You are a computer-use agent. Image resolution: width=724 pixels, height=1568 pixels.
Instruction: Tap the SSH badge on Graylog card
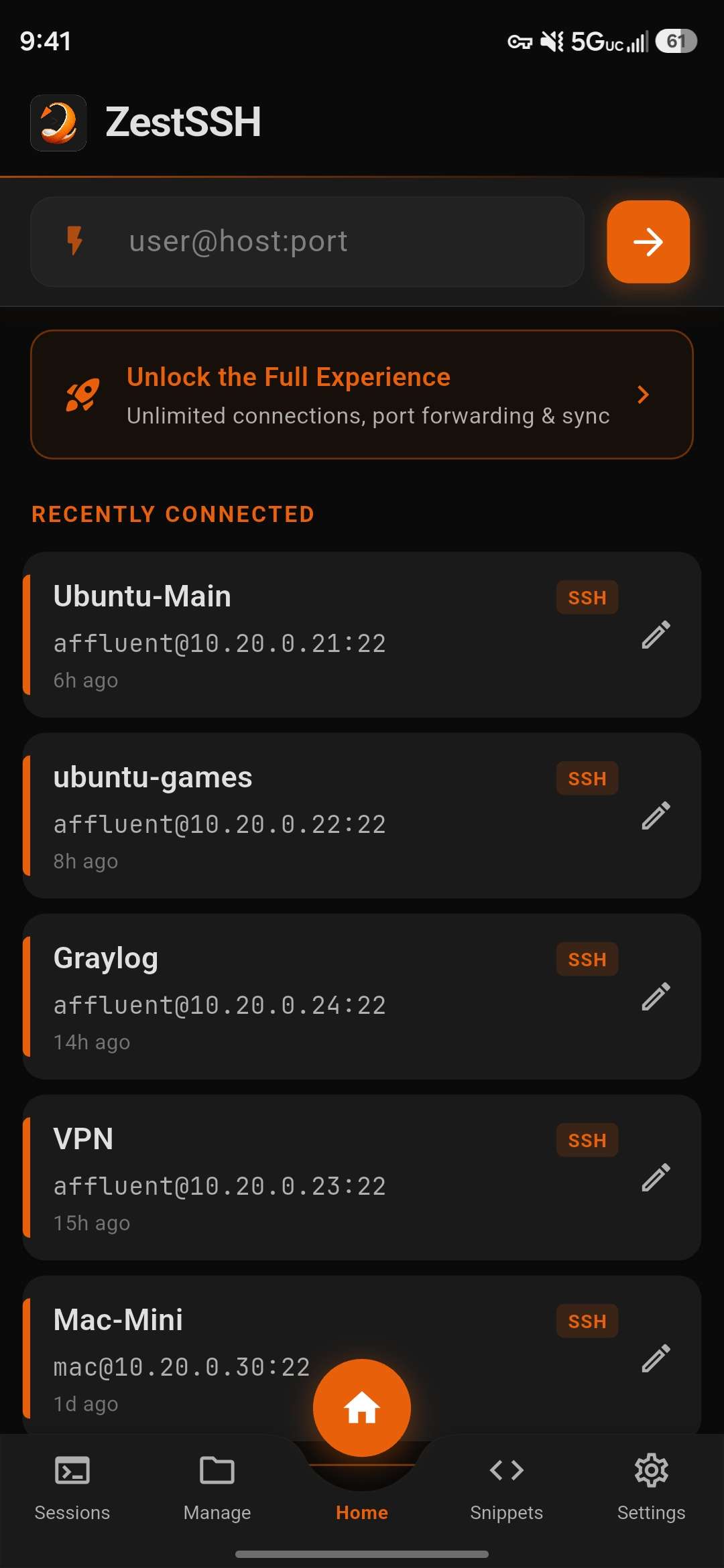[x=587, y=959]
